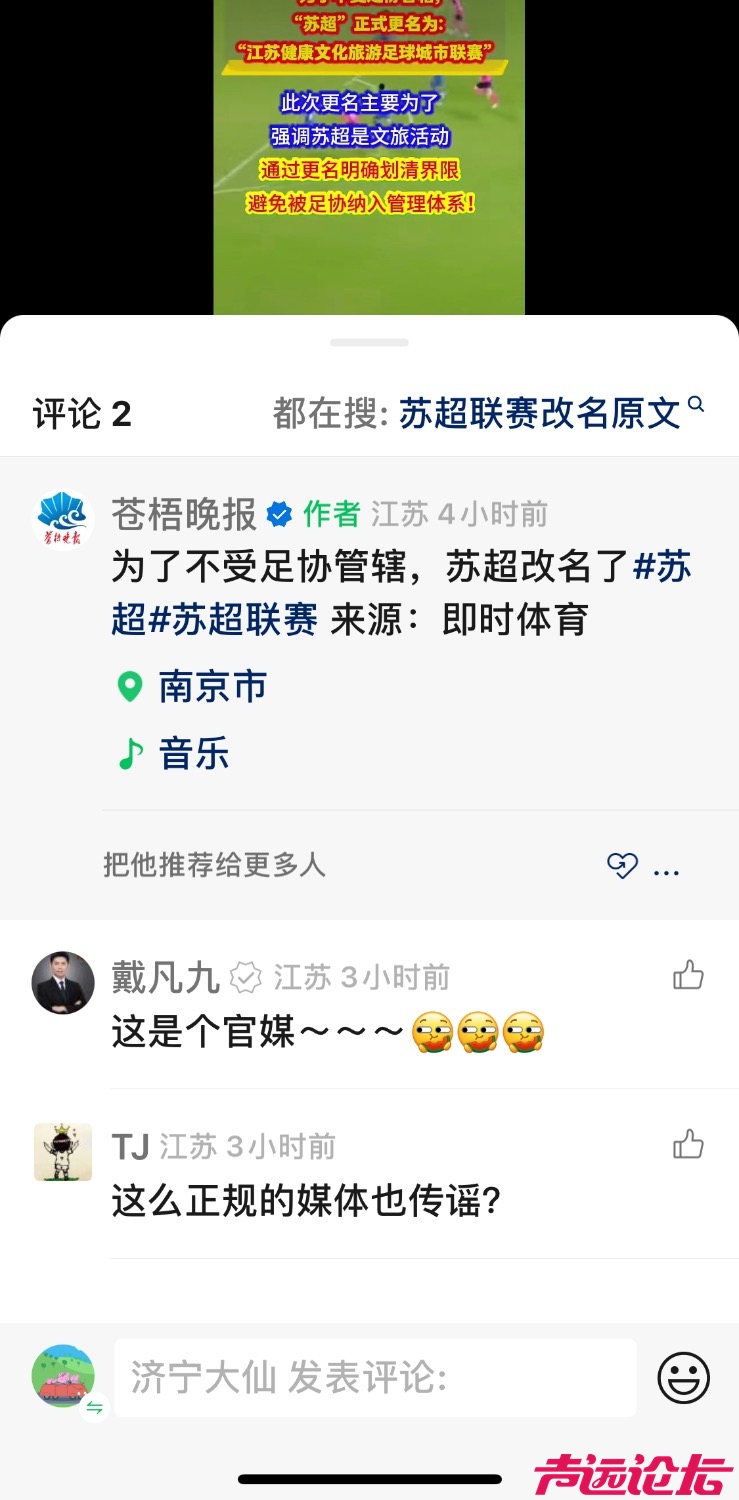Tap the 发表评论 comment input field
739x1500 pixels.
pos(375,1378)
